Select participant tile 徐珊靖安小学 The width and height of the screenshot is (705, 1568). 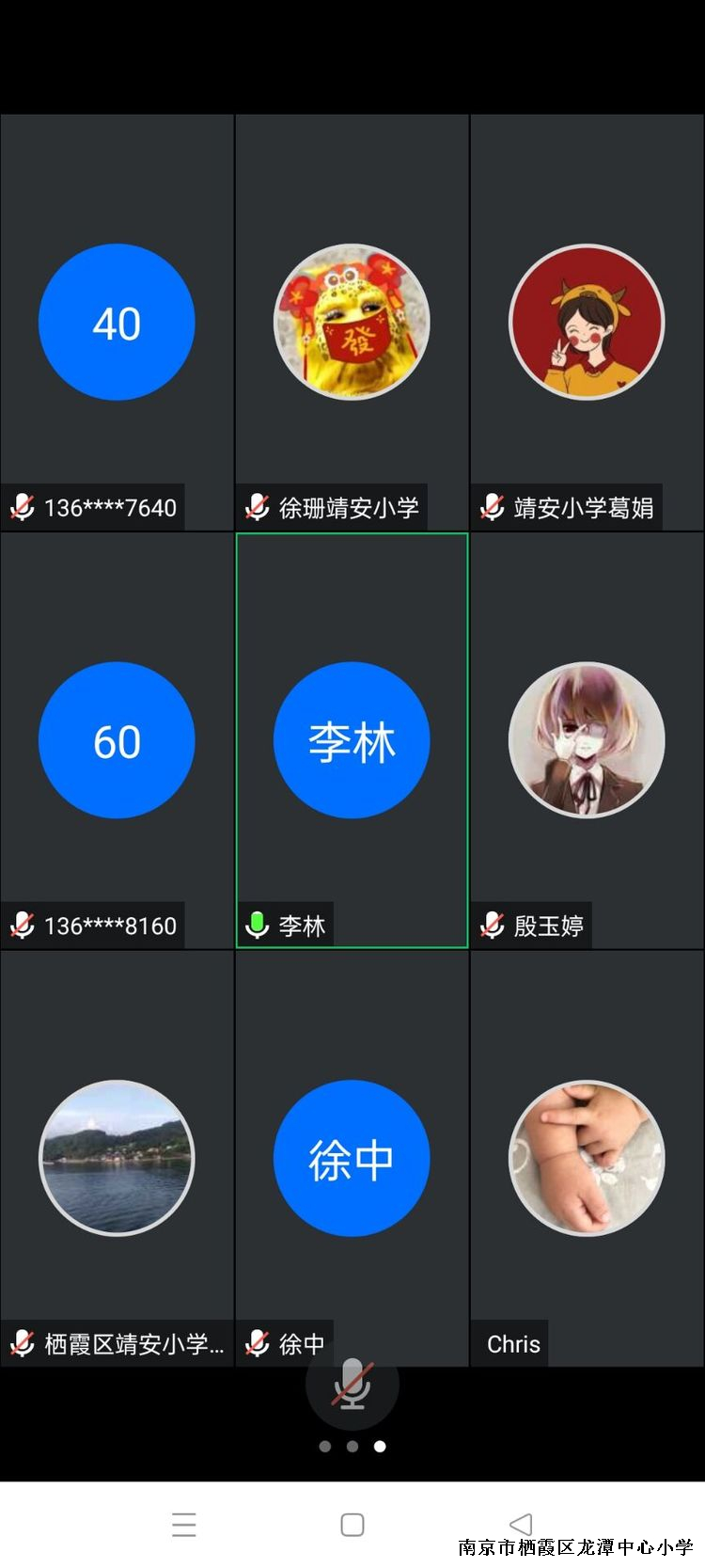[x=352, y=323]
